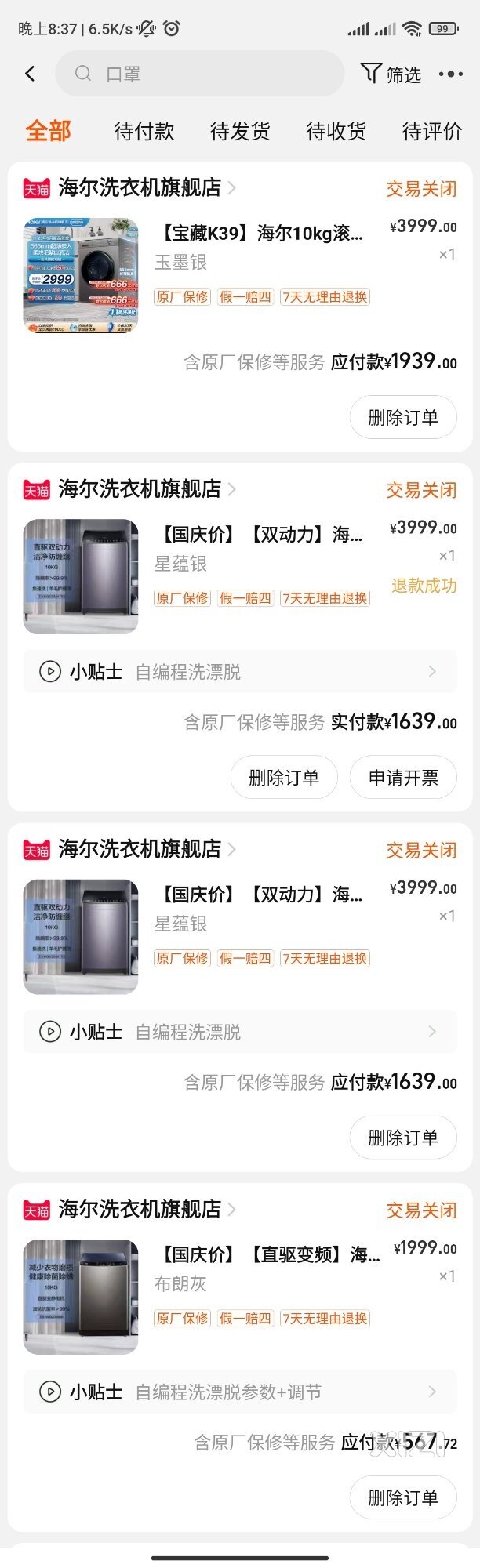This screenshot has height=1568, width=480.
Task: Tap the 口罩 search field
Action: pos(200,74)
